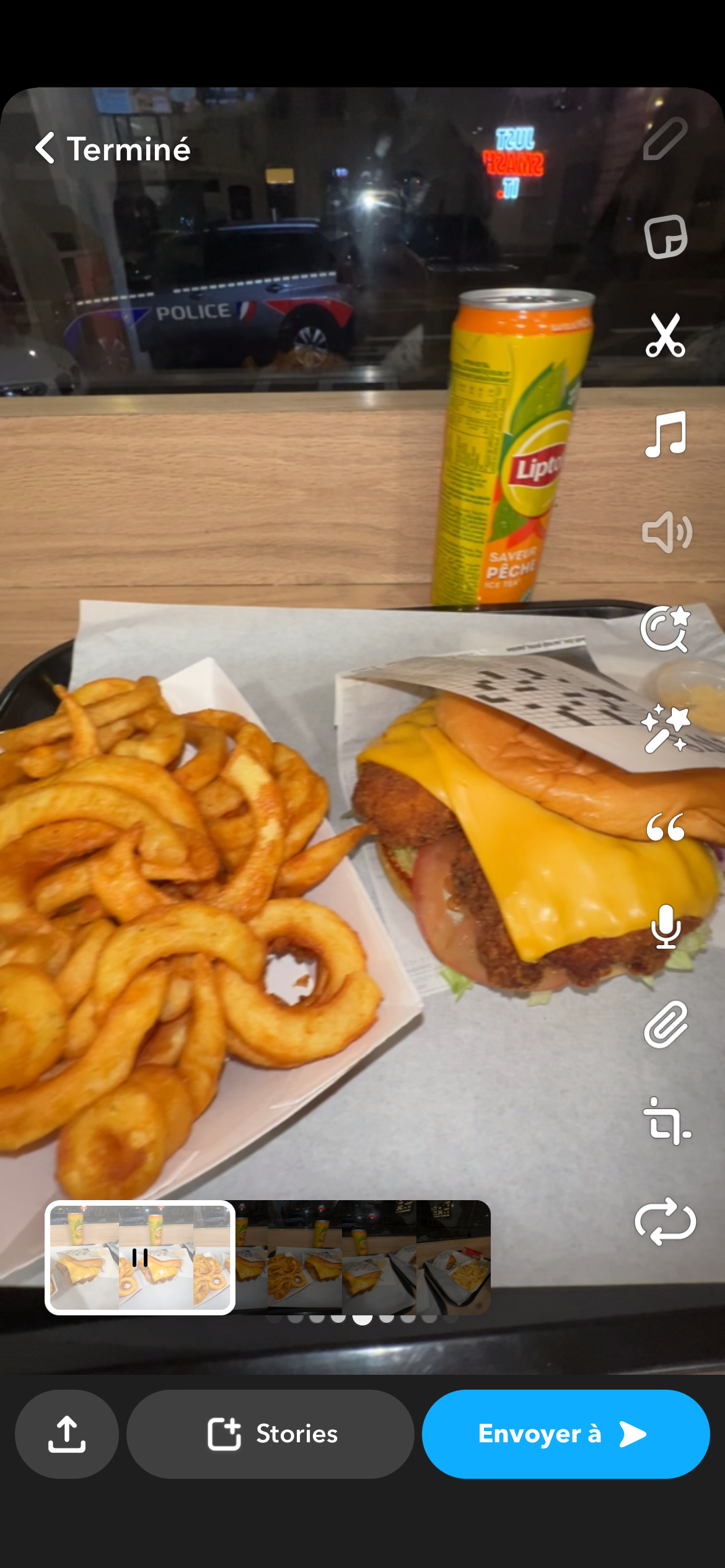Image resolution: width=725 pixels, height=1568 pixels.
Task: Open the magic wand effects tool
Action: (666, 728)
